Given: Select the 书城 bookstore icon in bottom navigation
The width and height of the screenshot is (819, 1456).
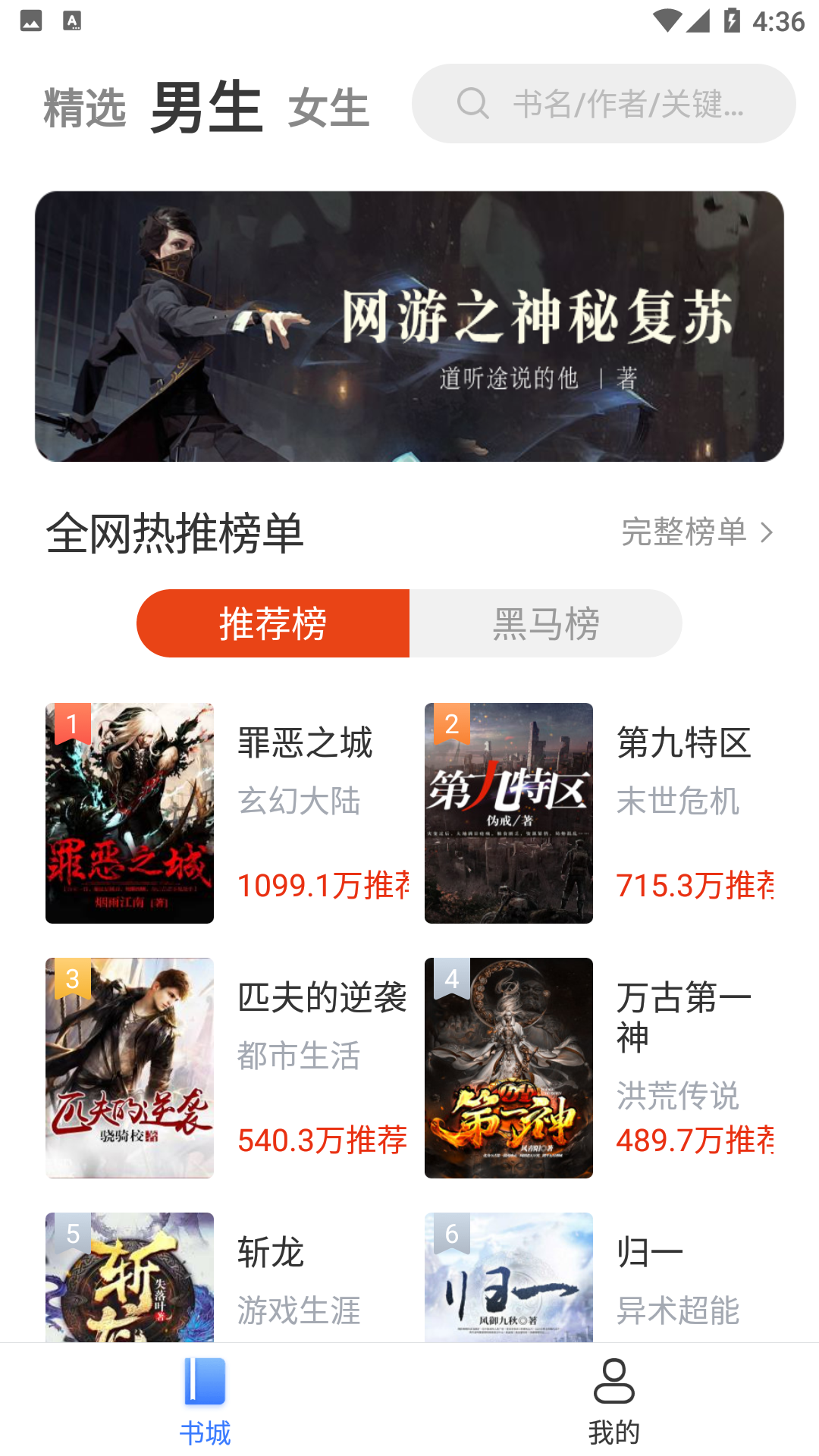Looking at the screenshot, I should (203, 1385).
